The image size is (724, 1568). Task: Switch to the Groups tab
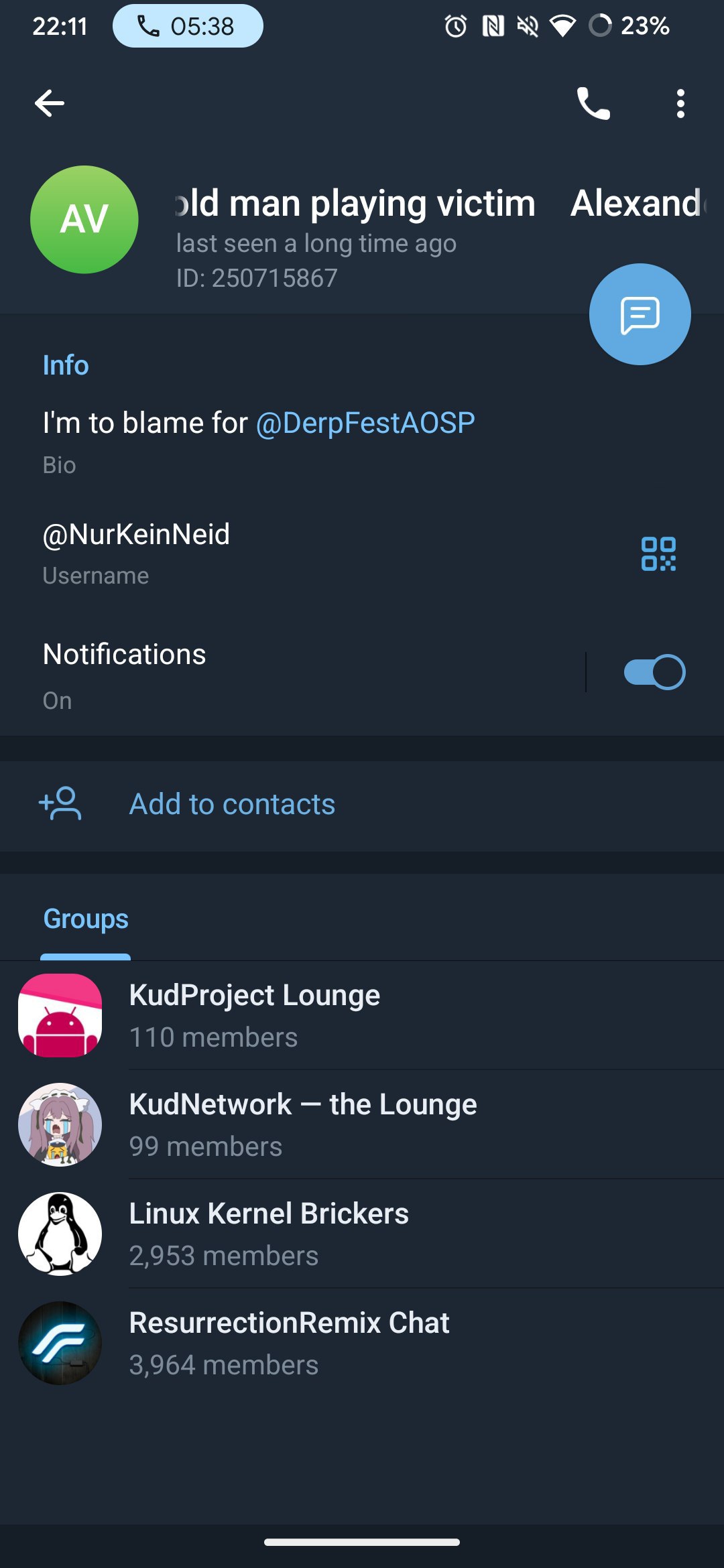click(x=84, y=919)
